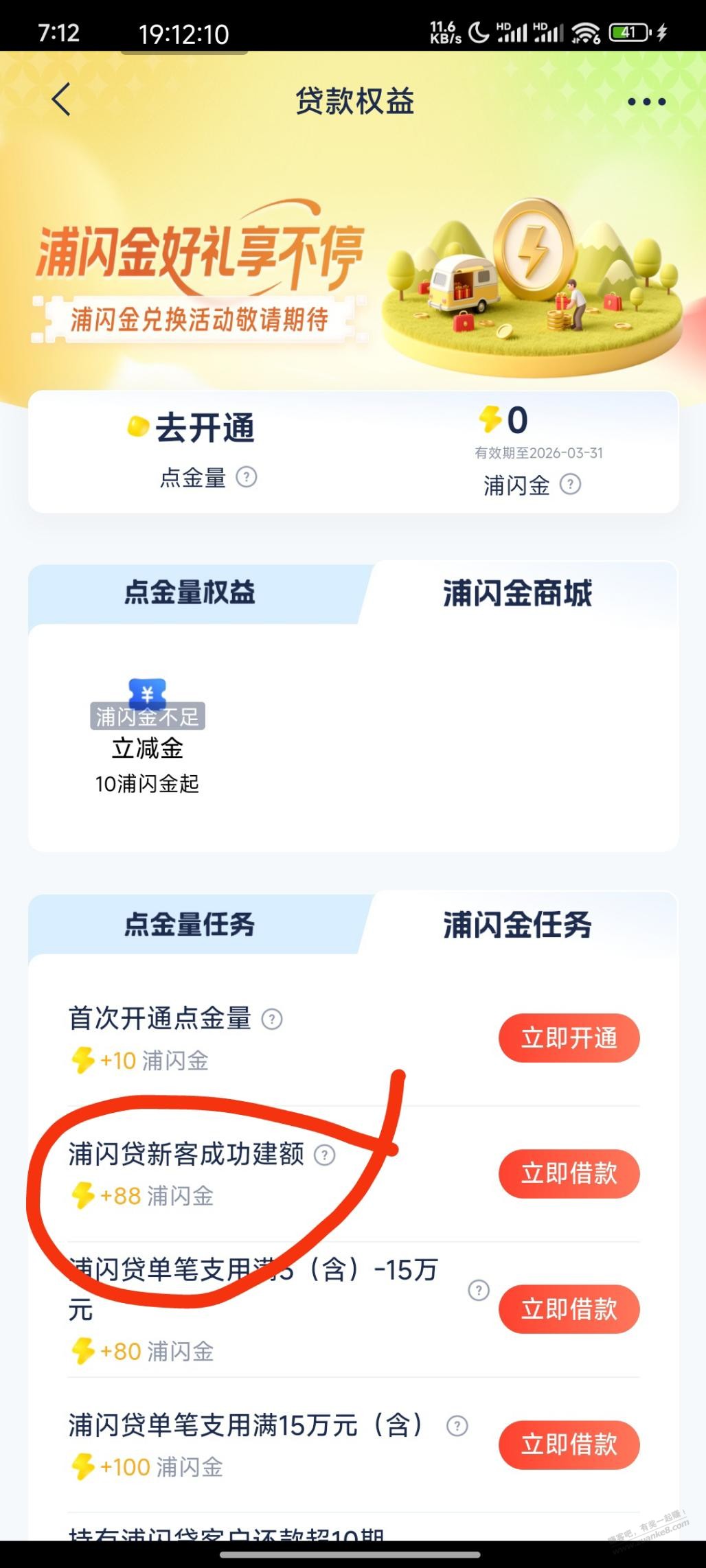Screen dimensions: 706x1568
Task: Go back from 贷款权益 page
Action: [x=61, y=100]
